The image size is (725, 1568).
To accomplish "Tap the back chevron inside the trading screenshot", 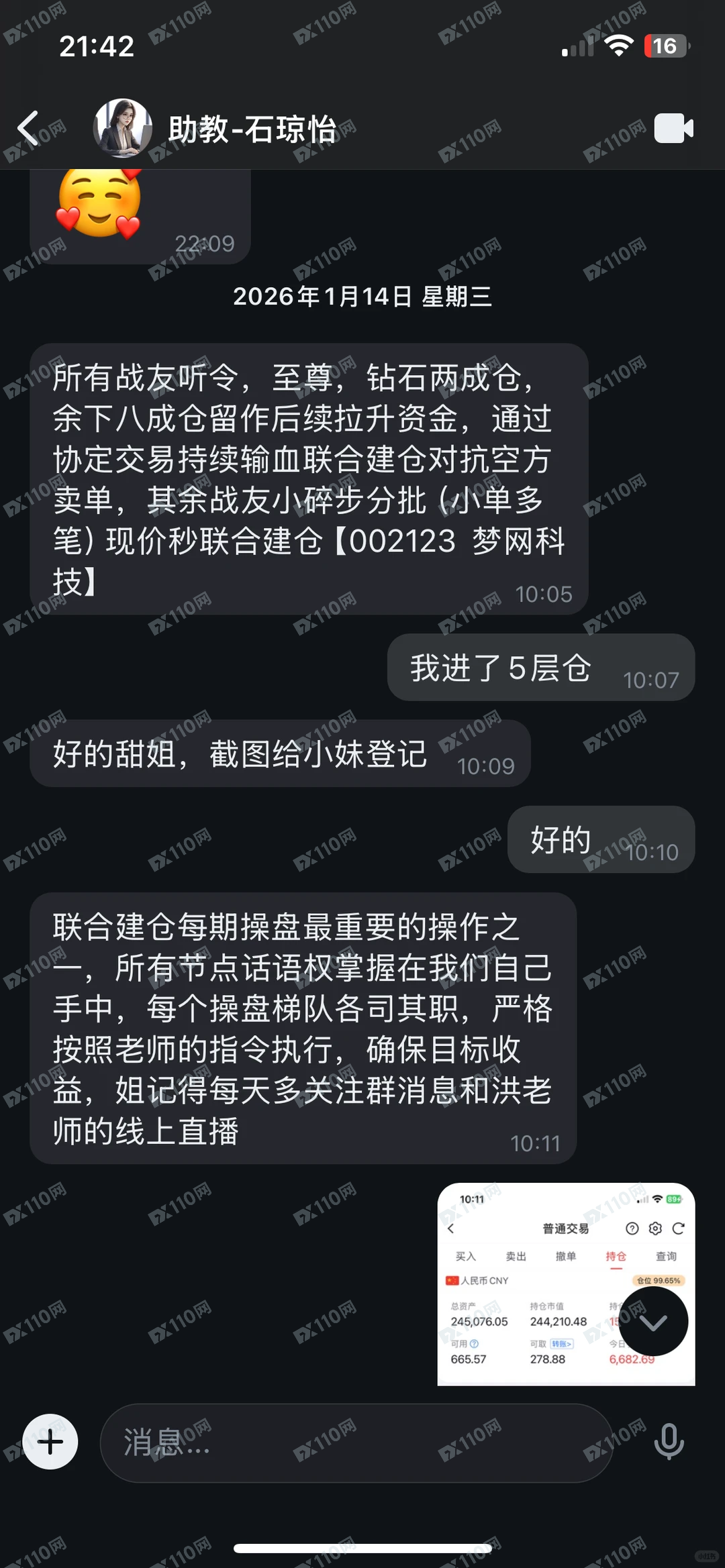I will [451, 1229].
